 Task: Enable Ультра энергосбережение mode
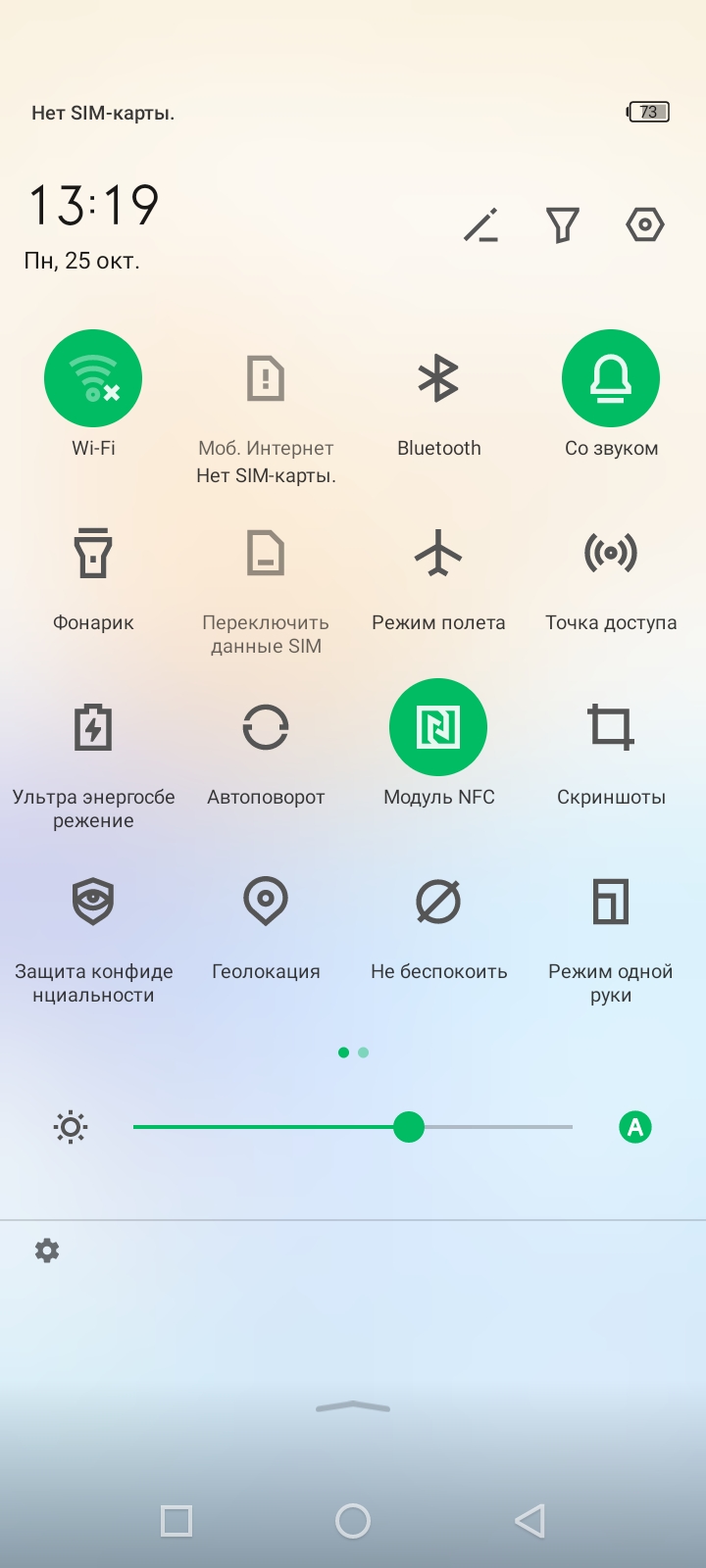(x=93, y=727)
